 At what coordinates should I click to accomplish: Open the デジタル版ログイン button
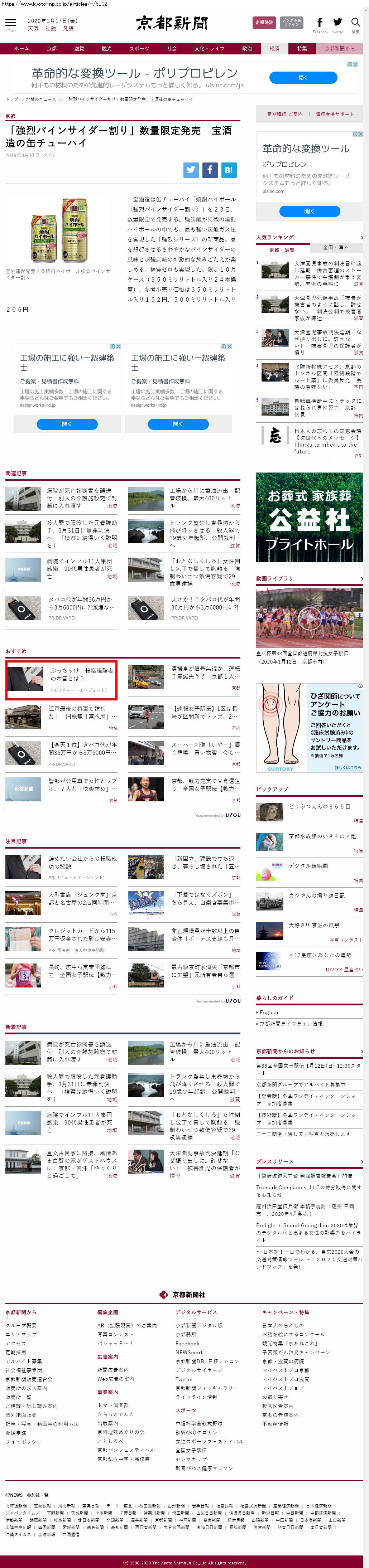(292, 23)
